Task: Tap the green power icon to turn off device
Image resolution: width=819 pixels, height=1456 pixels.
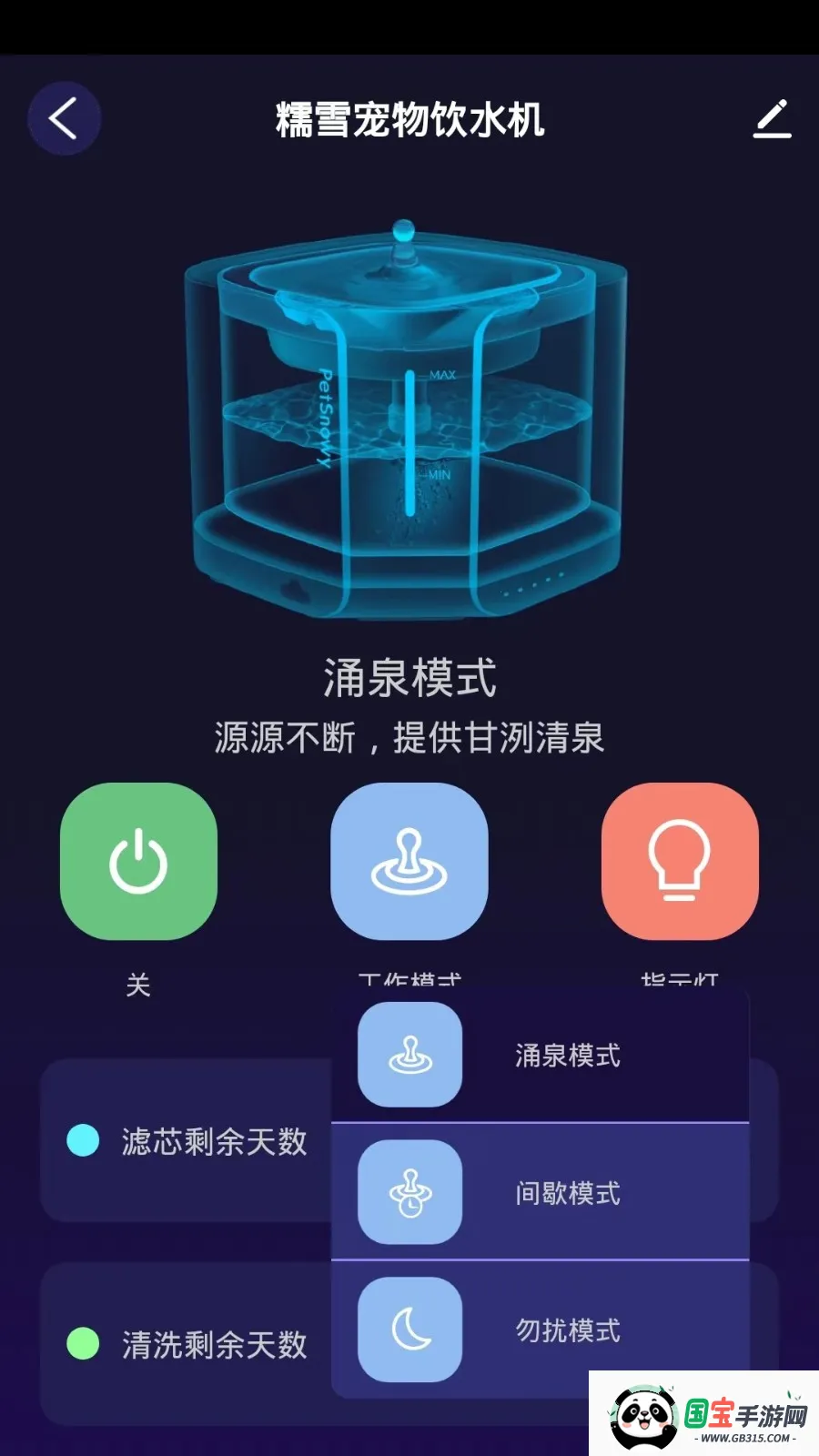Action: coord(138,861)
